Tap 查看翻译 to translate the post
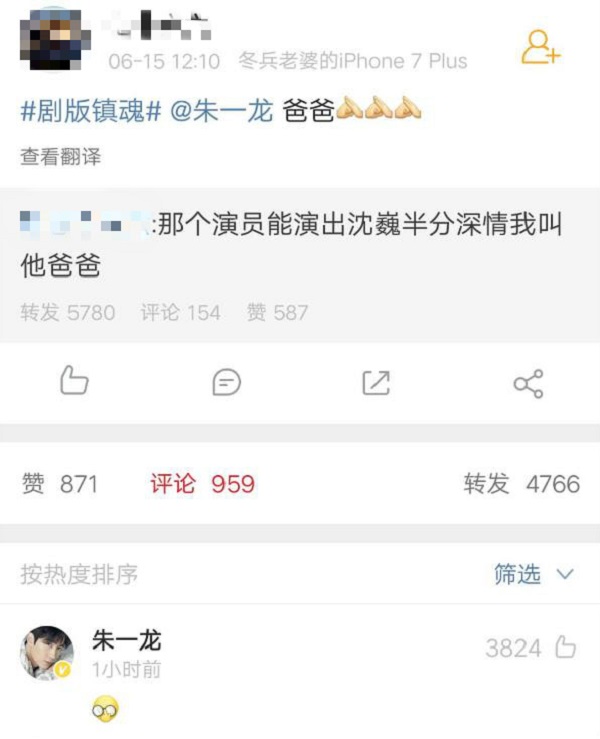600x739 pixels. click(x=60, y=158)
